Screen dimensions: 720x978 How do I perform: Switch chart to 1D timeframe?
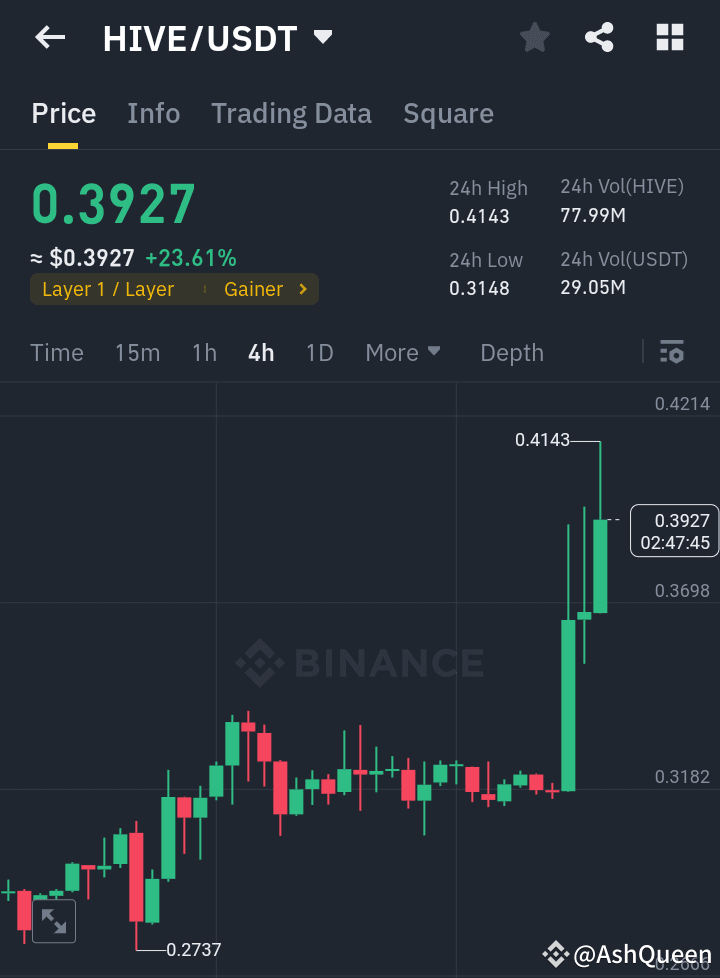(319, 352)
